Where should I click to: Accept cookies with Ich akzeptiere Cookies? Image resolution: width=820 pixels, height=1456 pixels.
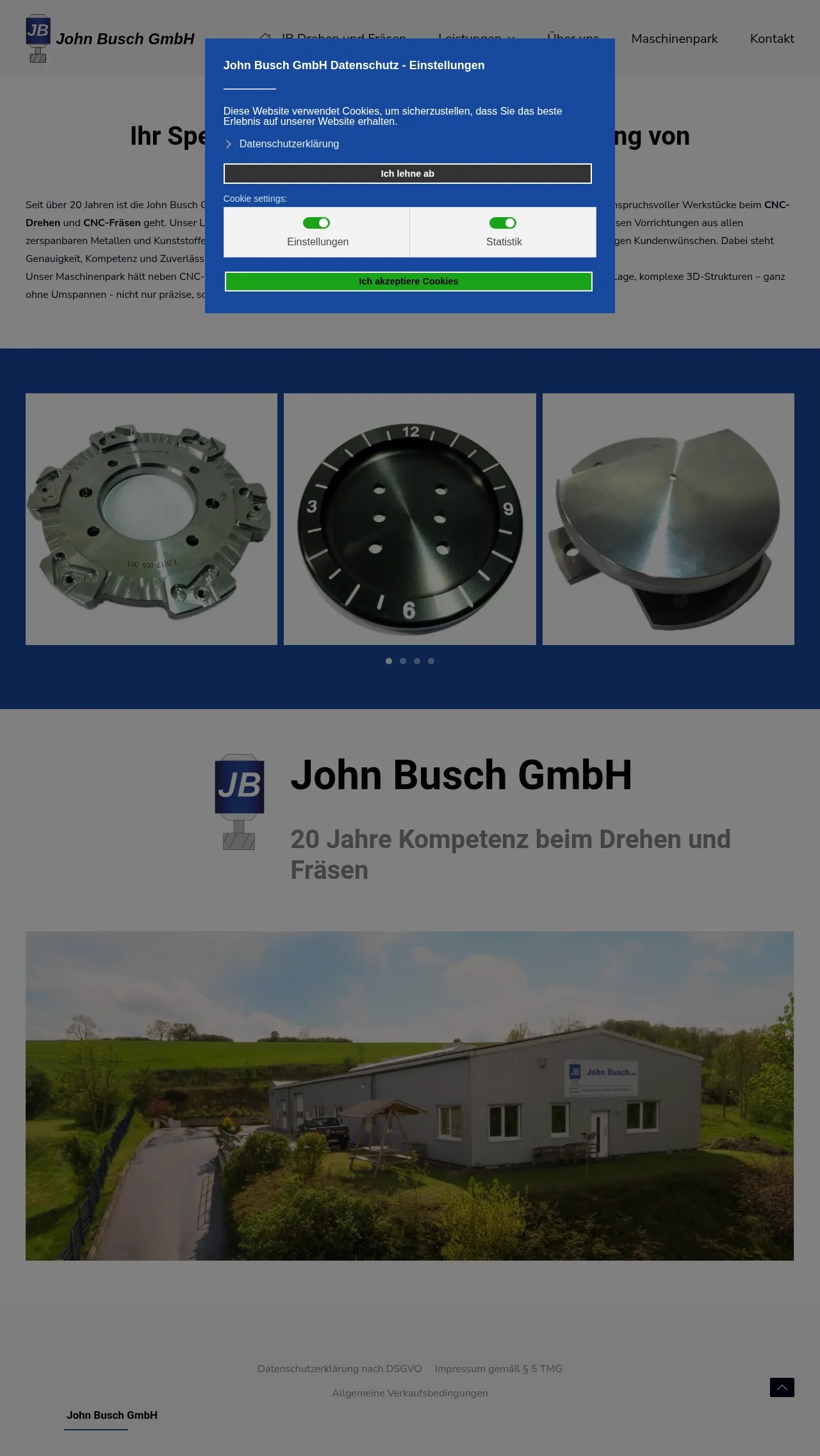408,281
